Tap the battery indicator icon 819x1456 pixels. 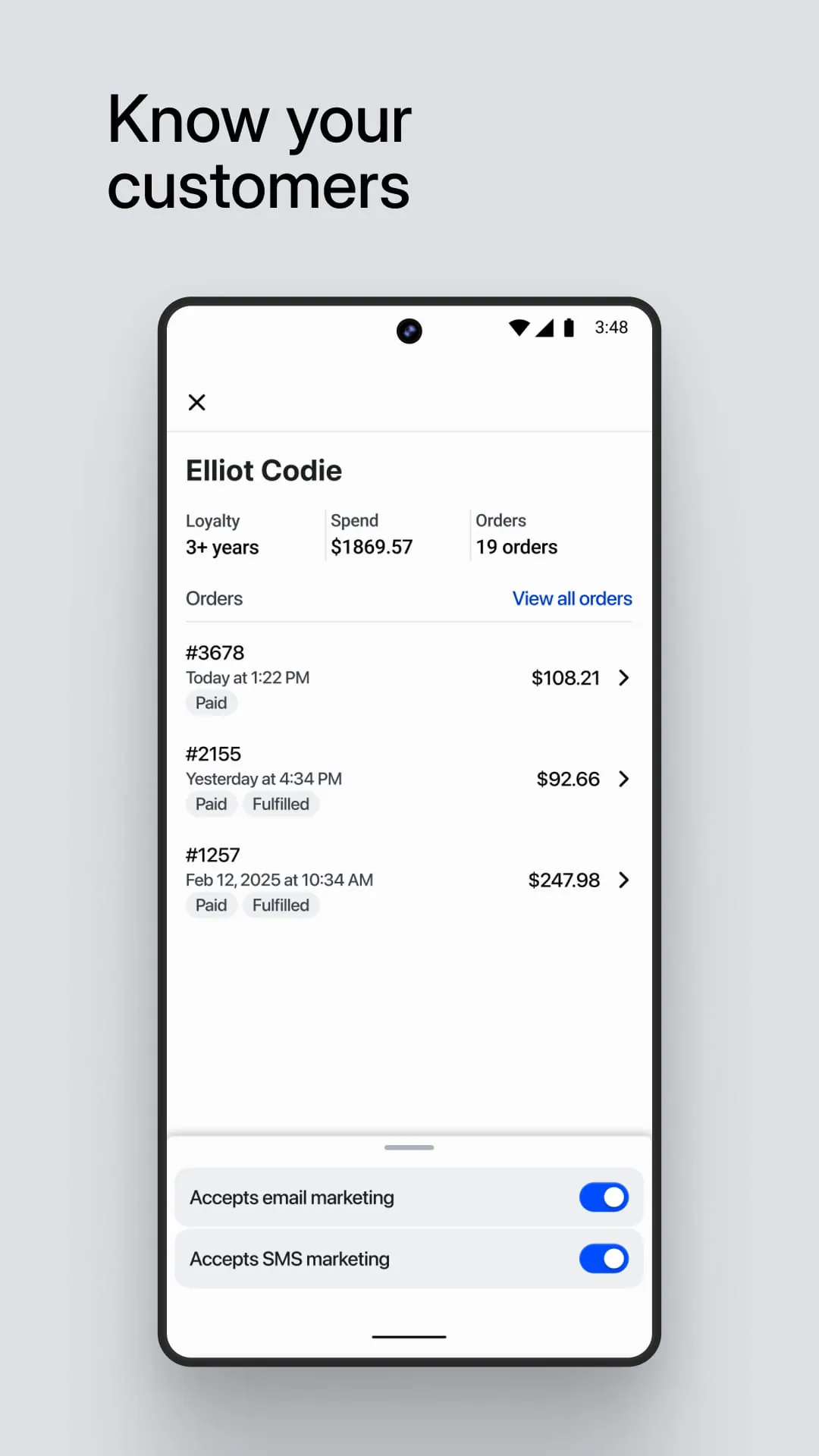(570, 327)
